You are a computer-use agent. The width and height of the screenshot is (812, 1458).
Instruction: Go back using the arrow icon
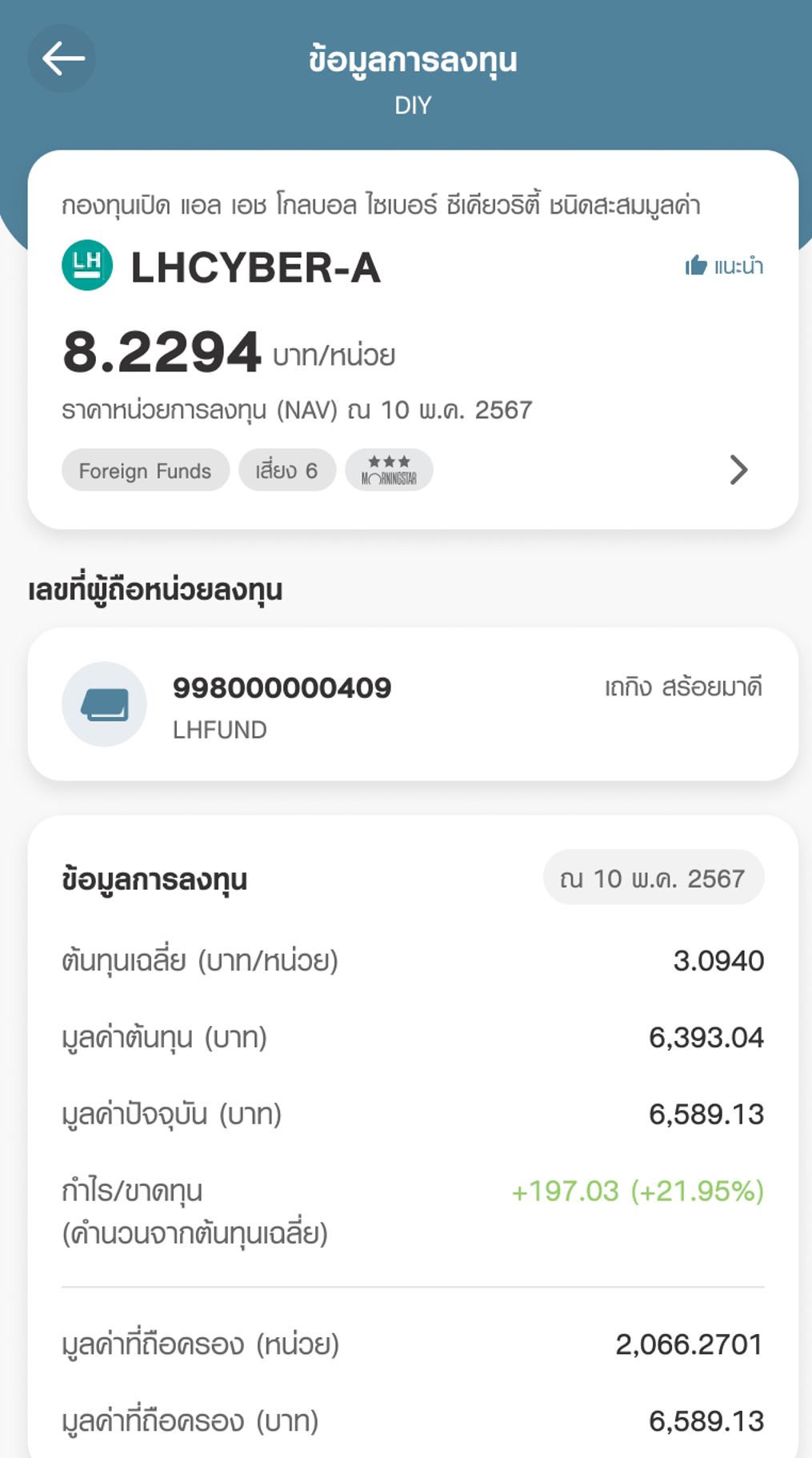pyautogui.click(x=62, y=58)
